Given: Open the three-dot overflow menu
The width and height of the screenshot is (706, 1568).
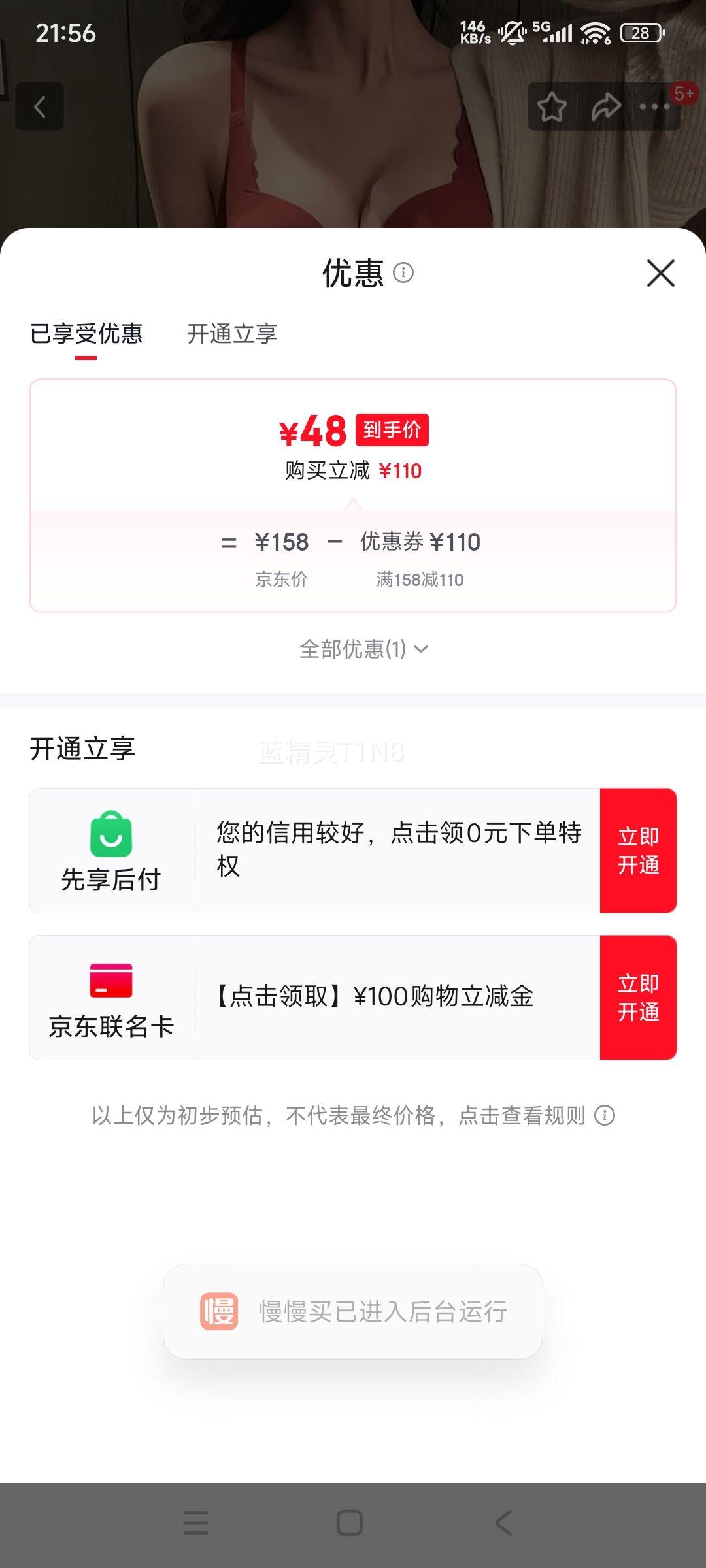Looking at the screenshot, I should [654, 106].
